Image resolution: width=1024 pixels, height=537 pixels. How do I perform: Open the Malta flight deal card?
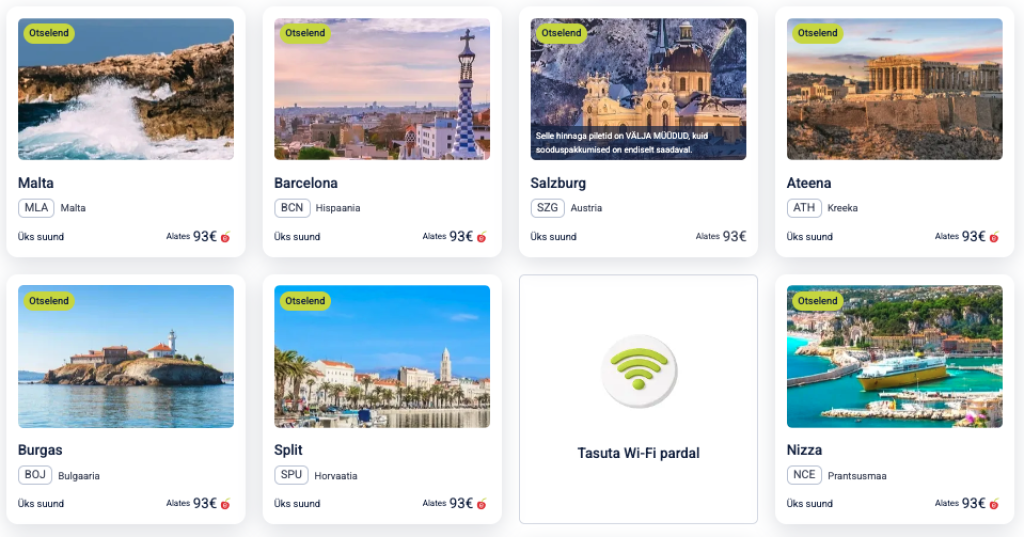point(125,132)
